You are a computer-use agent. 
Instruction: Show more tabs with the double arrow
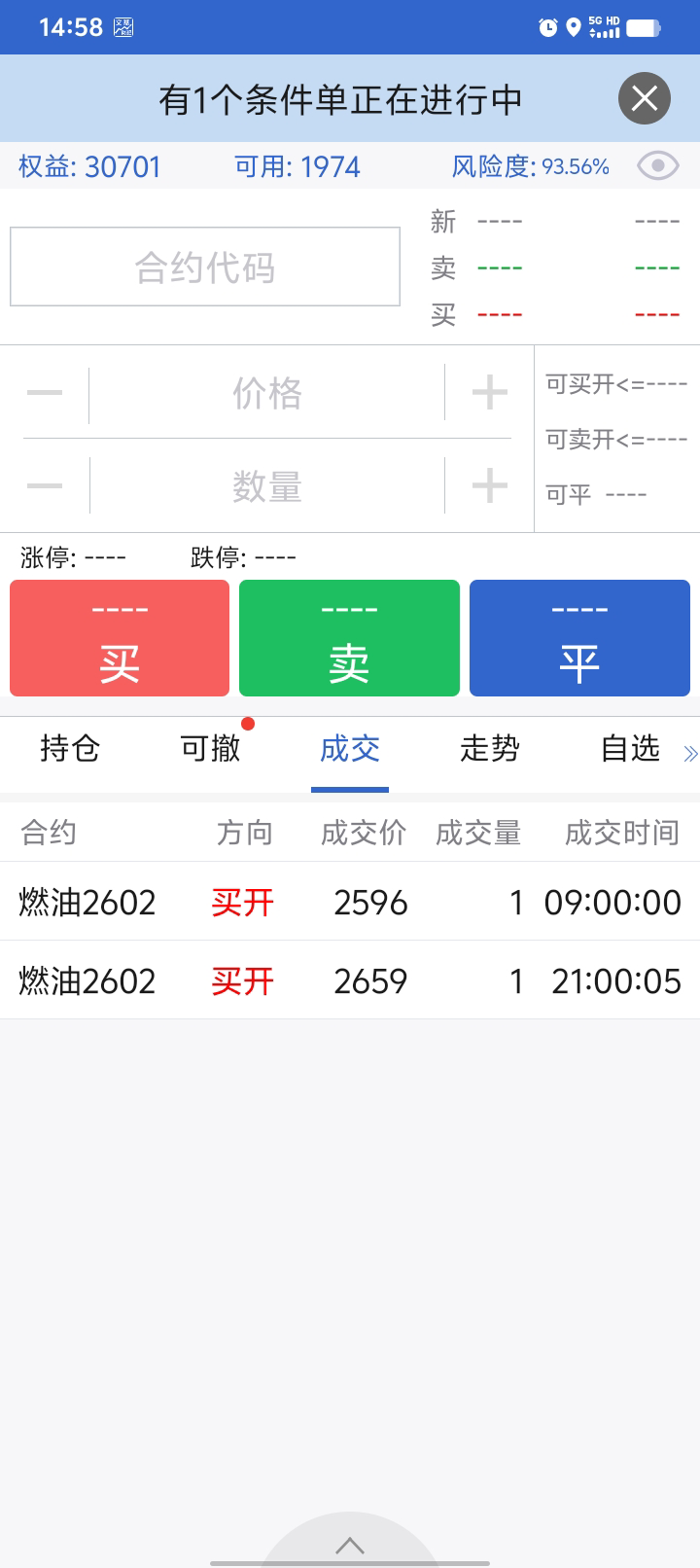pyautogui.click(x=690, y=754)
